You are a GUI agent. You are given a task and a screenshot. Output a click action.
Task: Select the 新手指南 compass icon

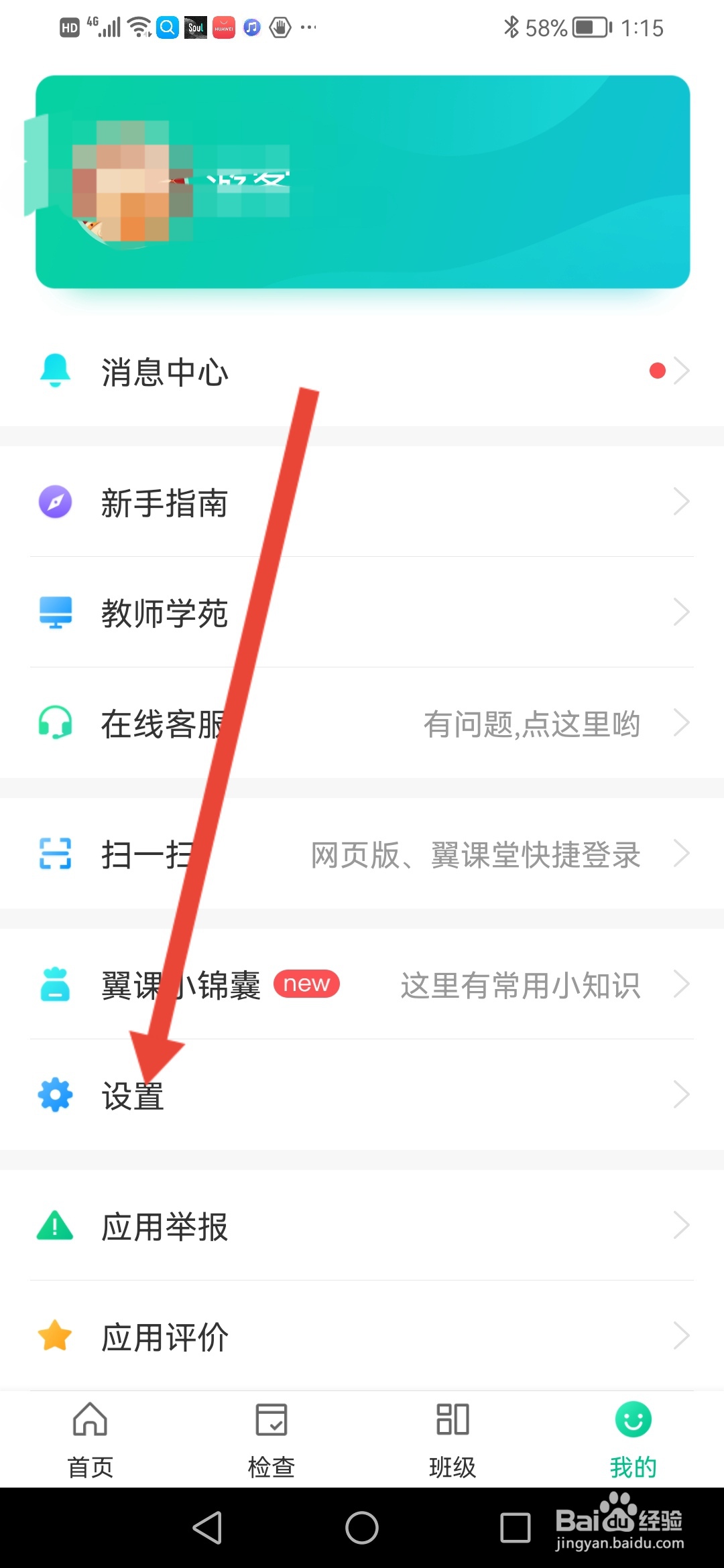(55, 501)
